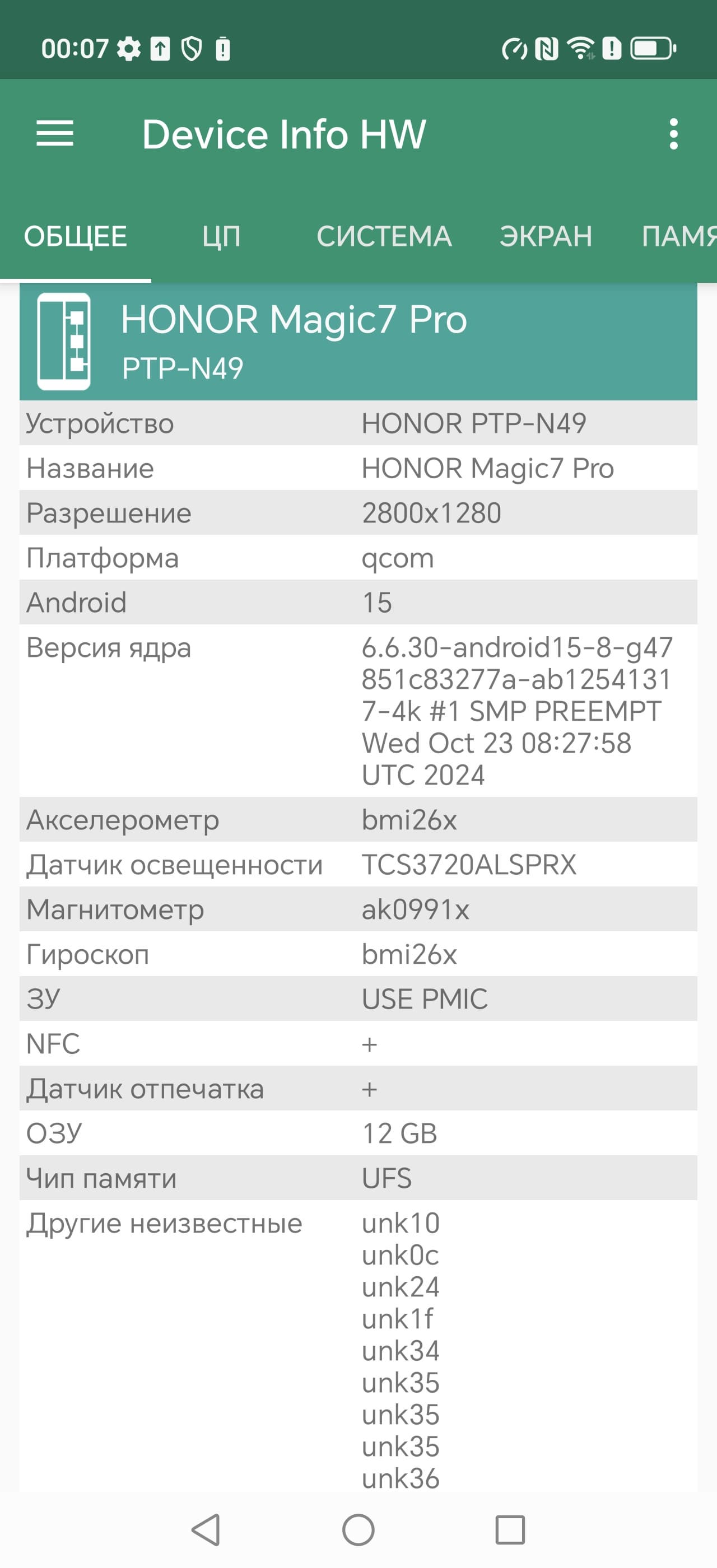Open the ЭКРАН tab

click(x=546, y=236)
